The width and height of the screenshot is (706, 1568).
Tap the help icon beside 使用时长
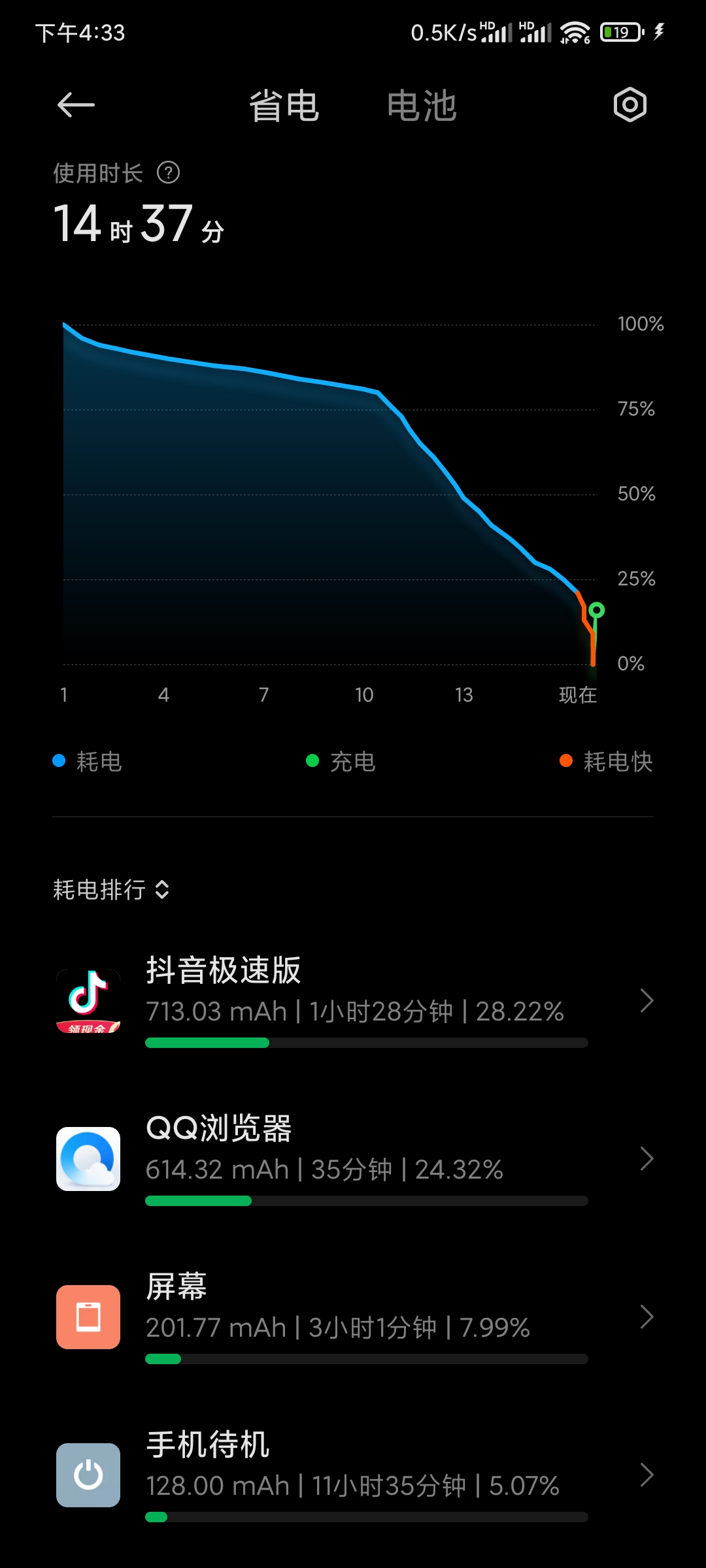(169, 173)
